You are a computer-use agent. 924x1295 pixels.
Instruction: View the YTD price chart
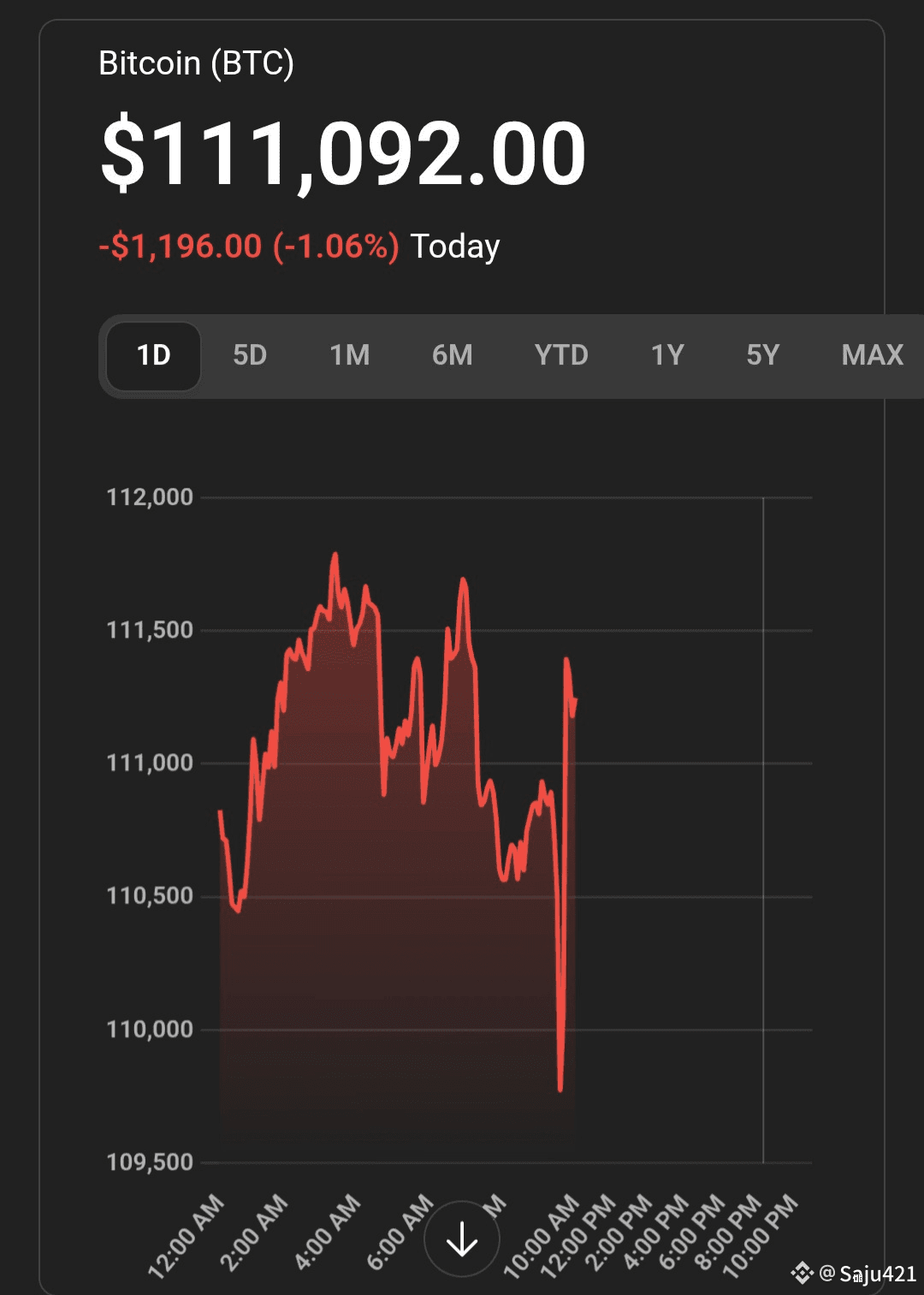click(x=561, y=355)
